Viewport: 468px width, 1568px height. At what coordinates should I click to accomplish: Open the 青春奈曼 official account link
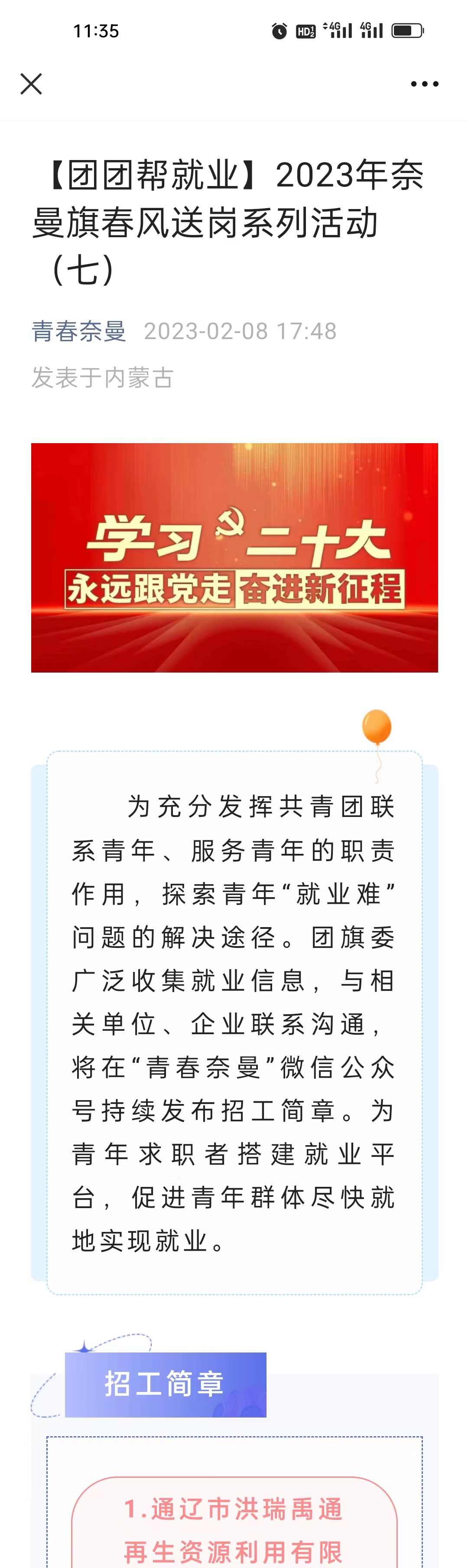coord(79,331)
